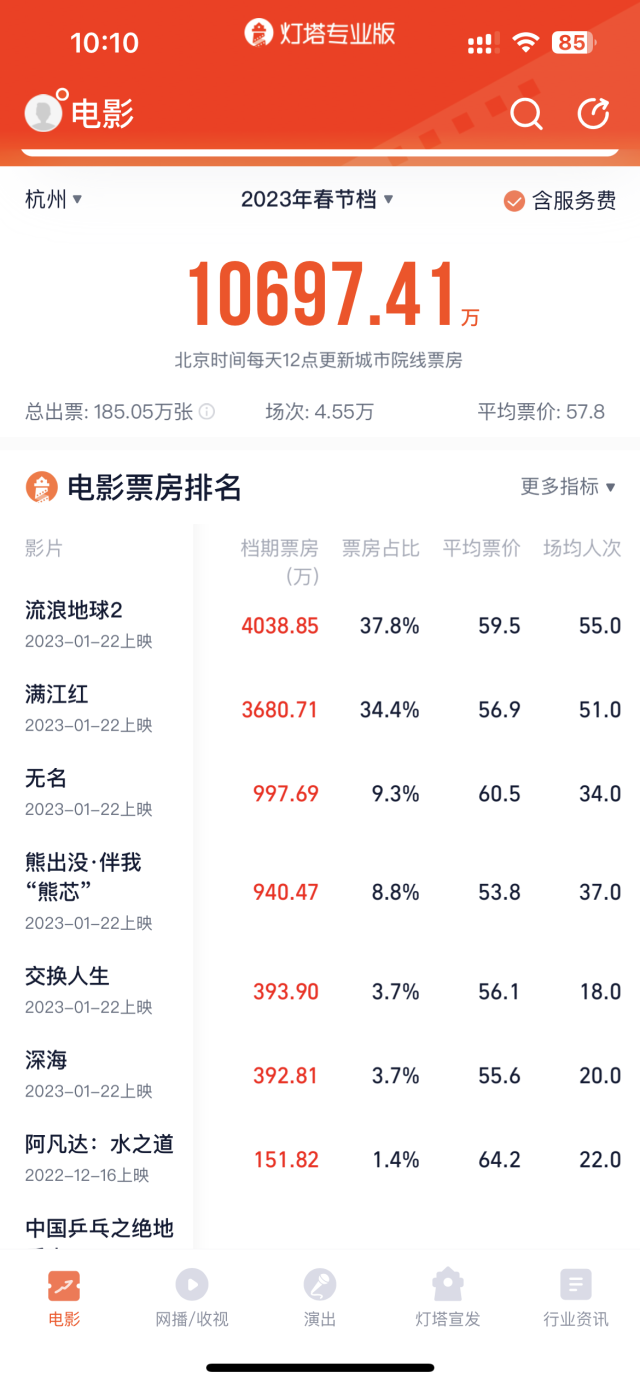Open the 2023年春节档 period selector
Screen dimensions: 640x1385
click(x=318, y=200)
